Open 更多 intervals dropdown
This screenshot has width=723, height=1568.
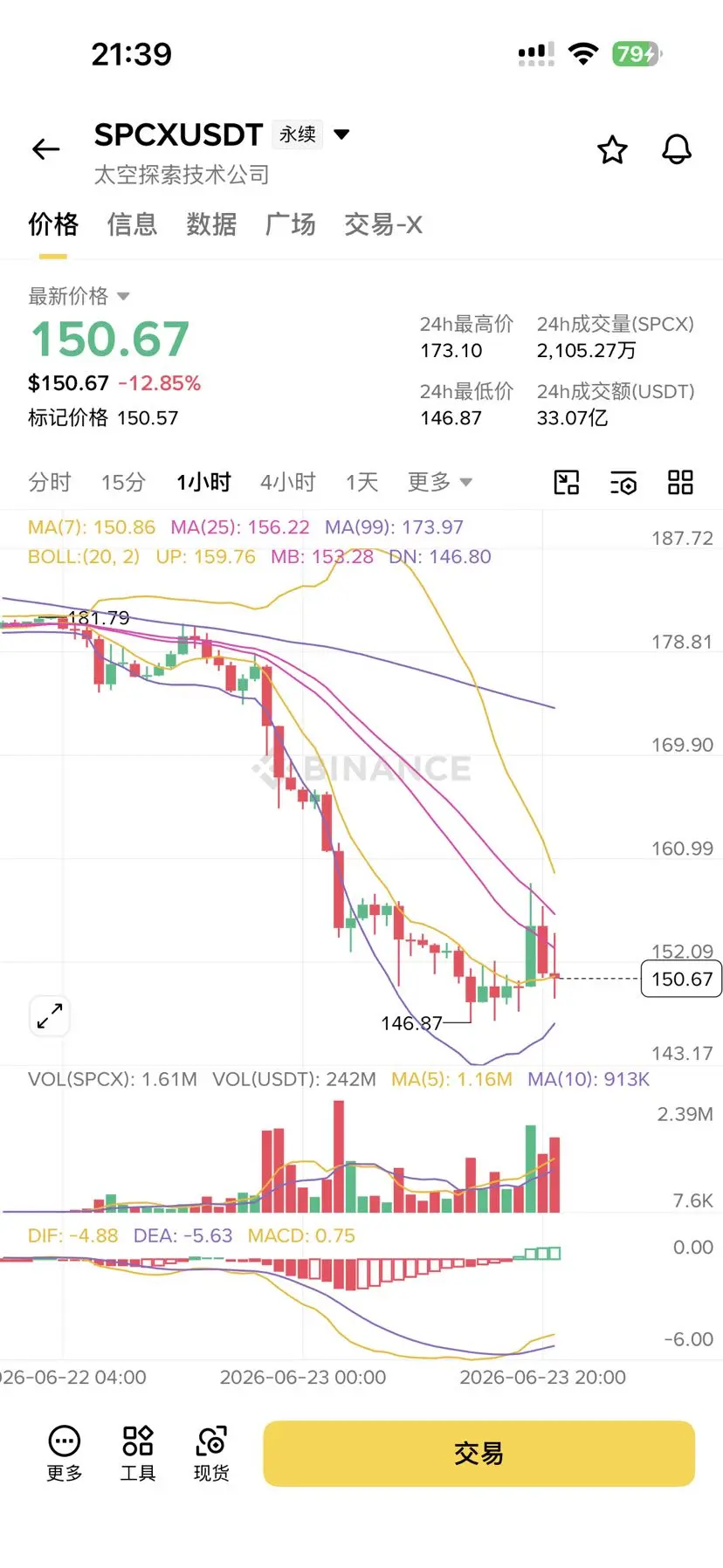pyautogui.click(x=440, y=482)
